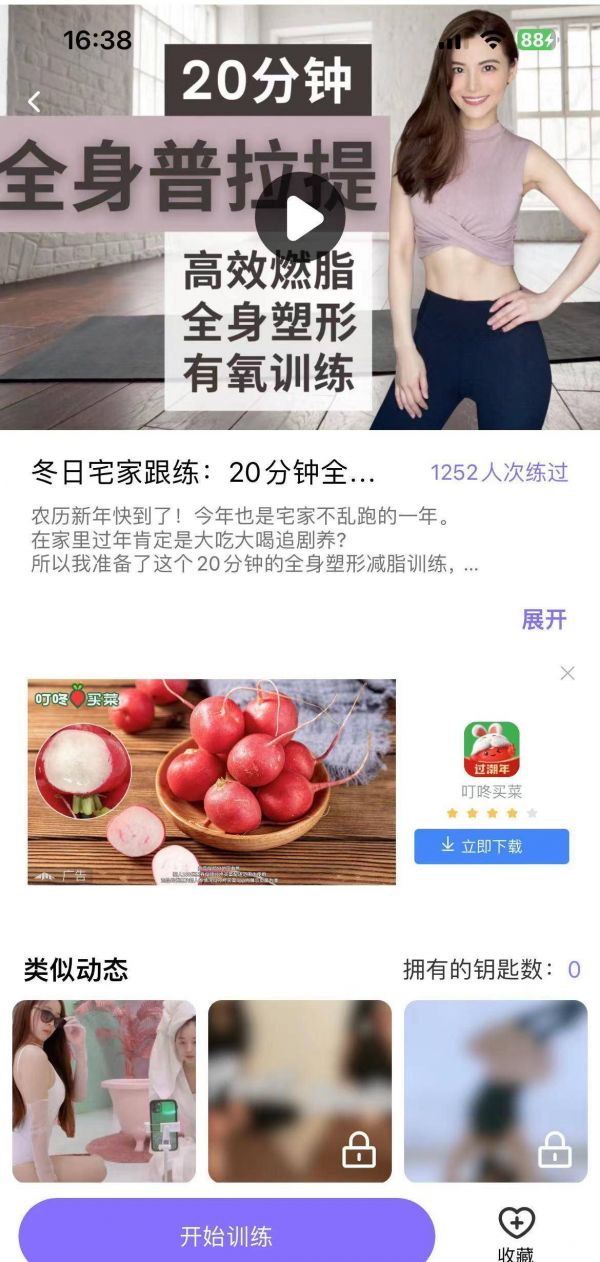600x1262 pixels.
Task: Open the middle locked similar post
Action: pos(300,1091)
